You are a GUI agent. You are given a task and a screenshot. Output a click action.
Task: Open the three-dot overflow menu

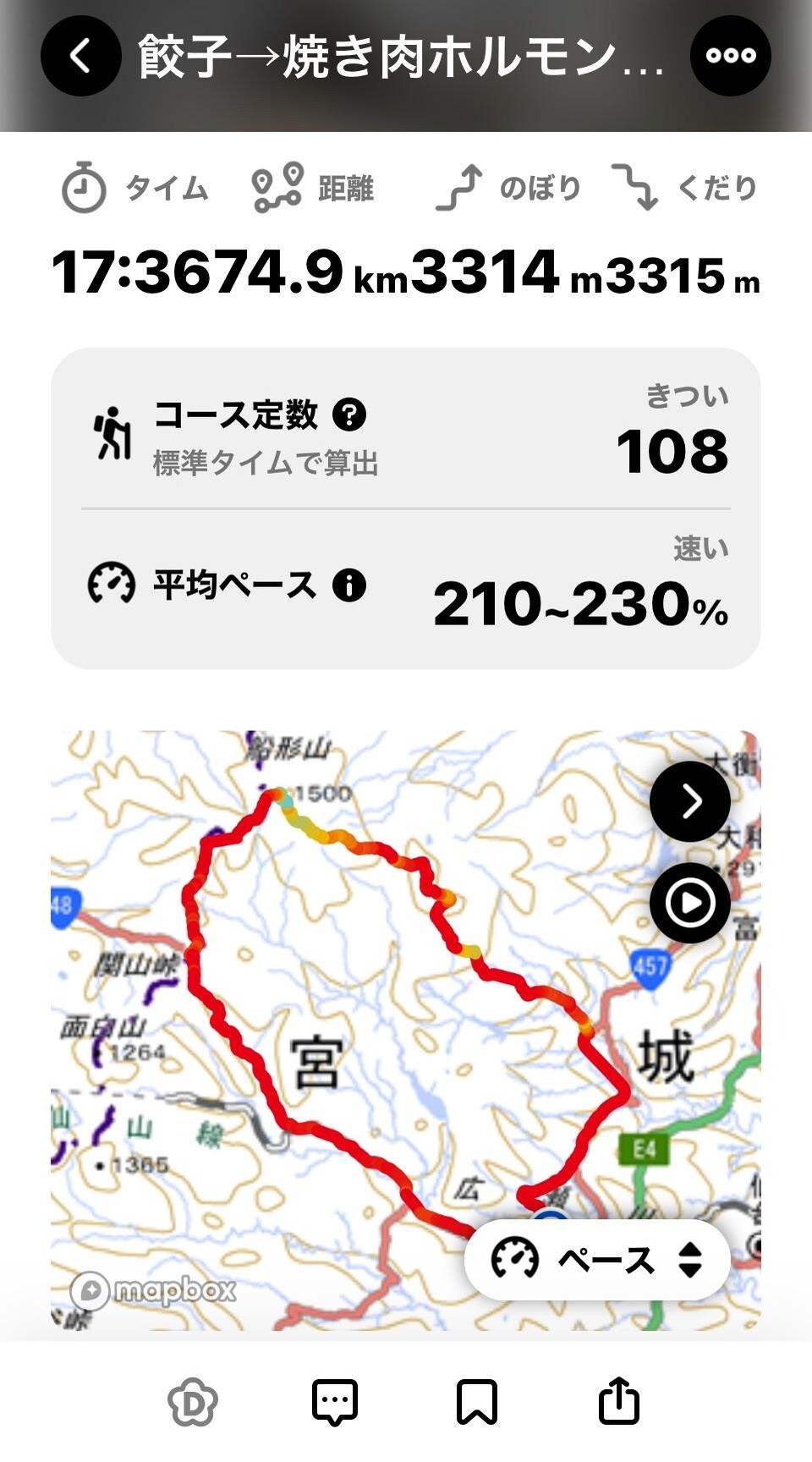click(x=731, y=55)
